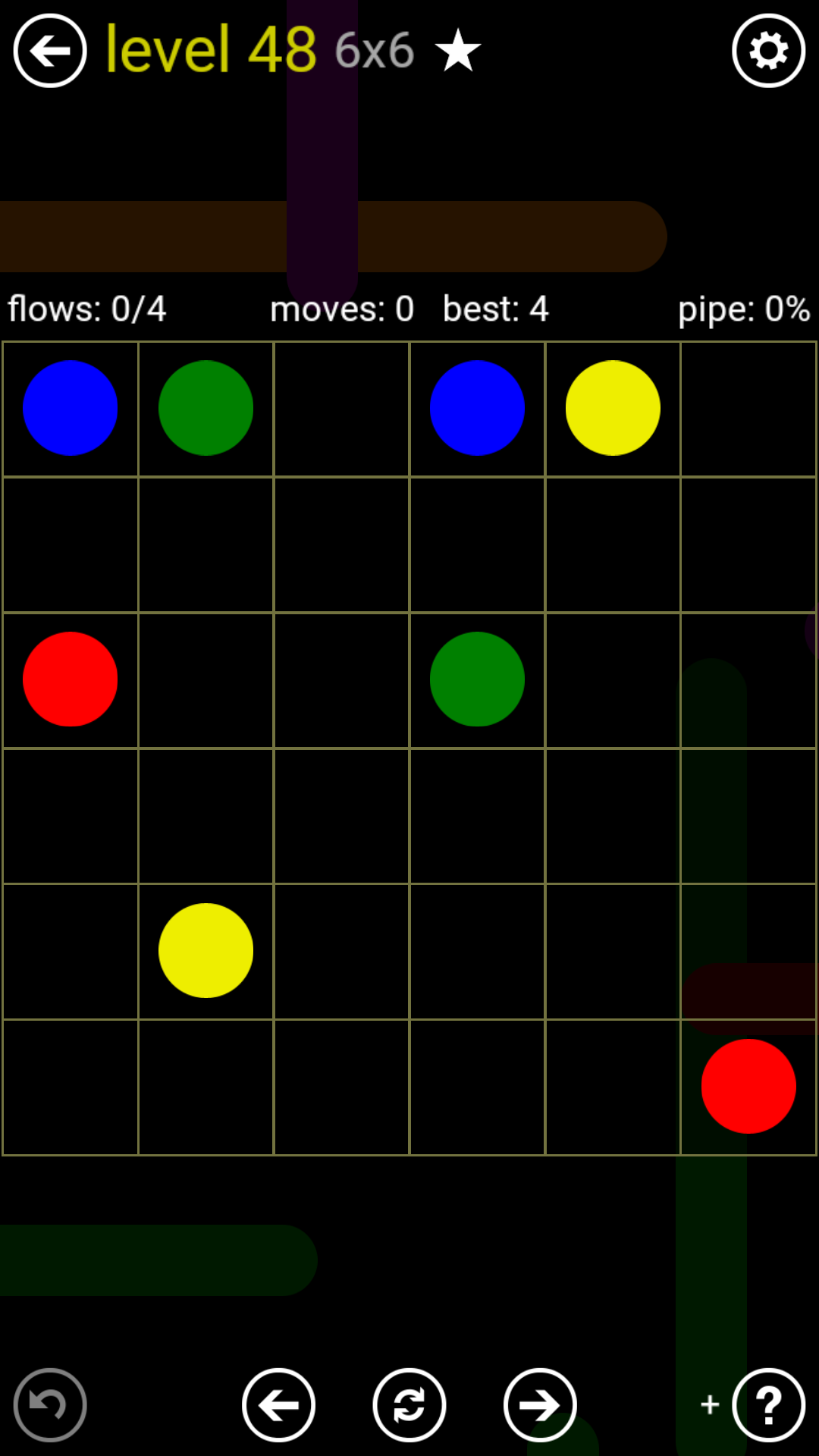This screenshot has height=1456, width=819.
Task: Tap the blue dot in the top-left corner
Action: click(71, 408)
